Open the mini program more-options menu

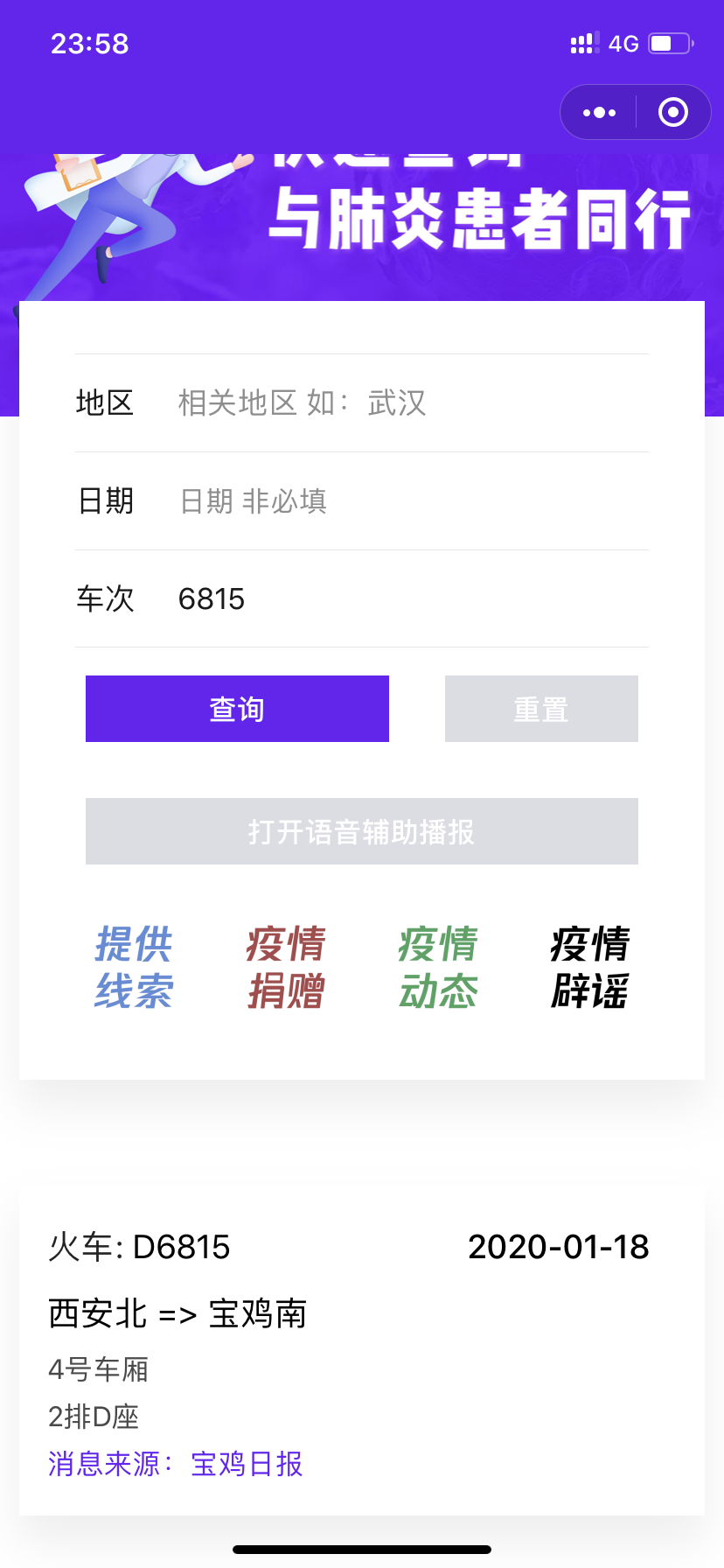(599, 113)
